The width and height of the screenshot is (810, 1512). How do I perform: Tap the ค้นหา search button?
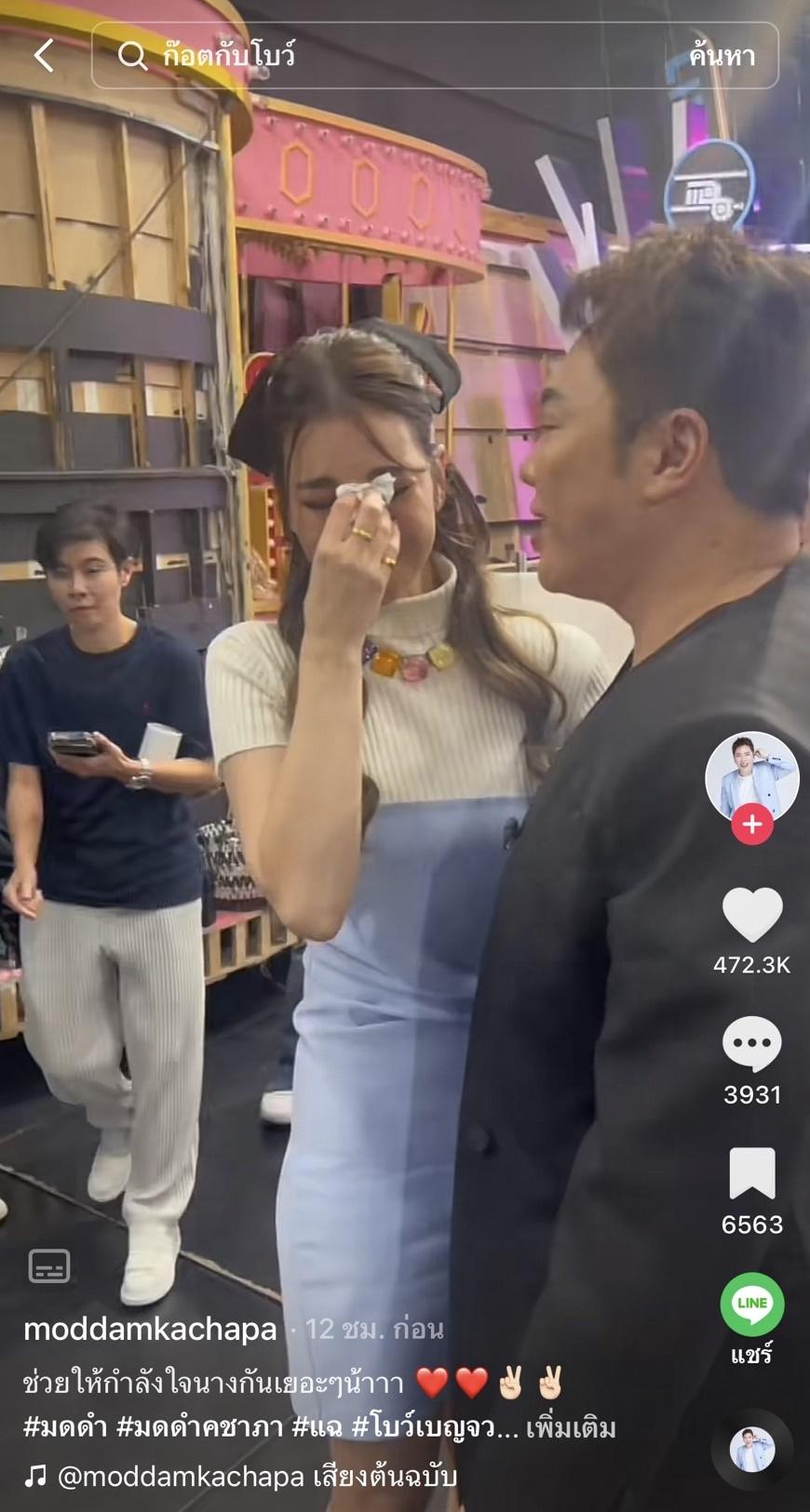(x=722, y=56)
